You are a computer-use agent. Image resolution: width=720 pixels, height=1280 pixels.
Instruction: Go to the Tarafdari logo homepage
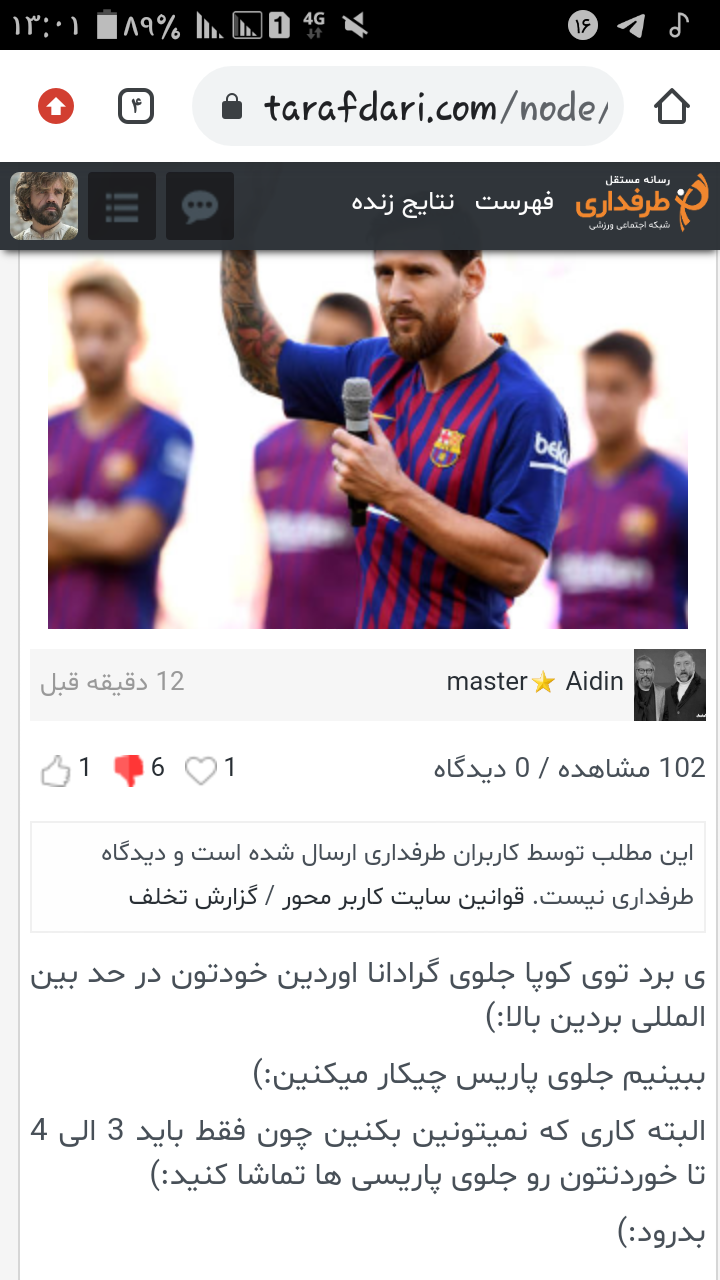642,203
